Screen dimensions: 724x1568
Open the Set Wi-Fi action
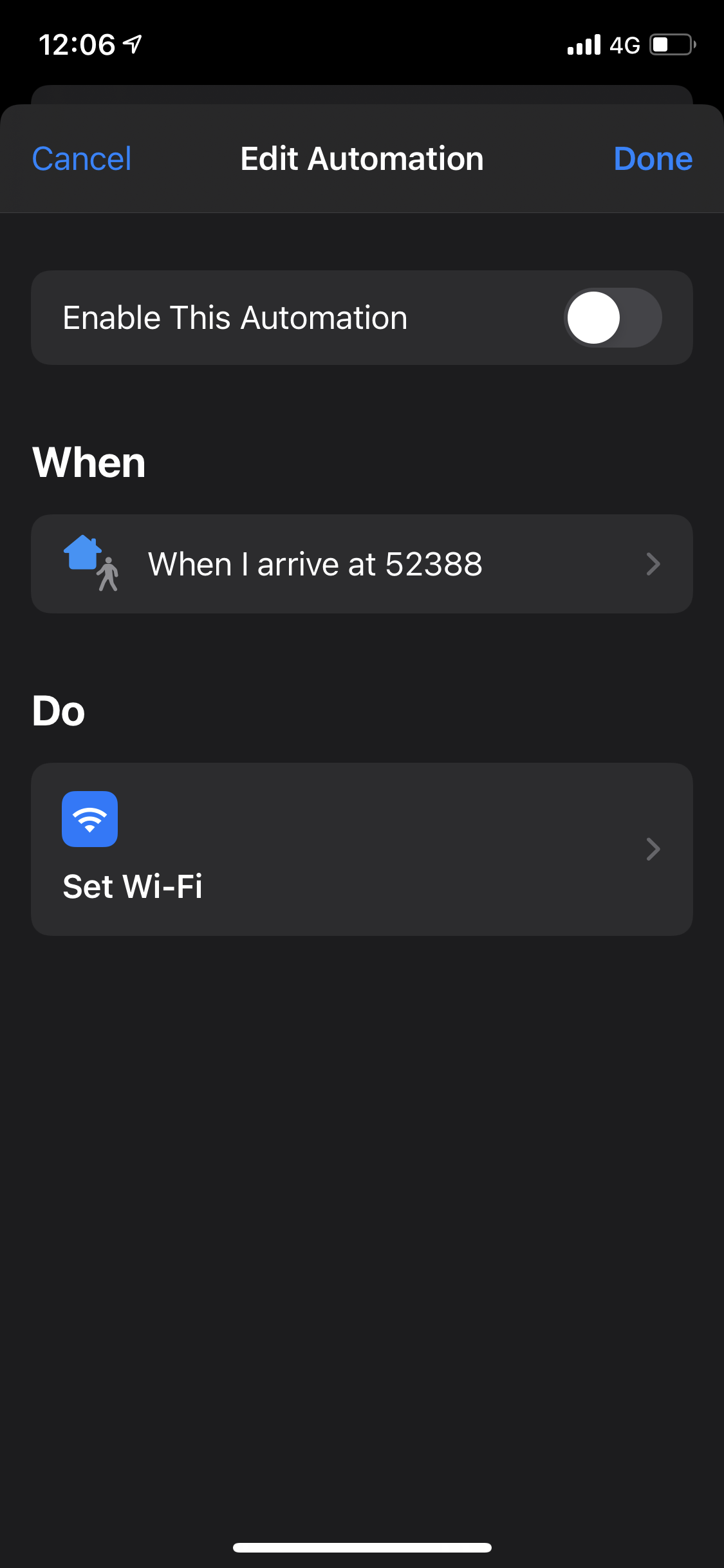coord(362,850)
